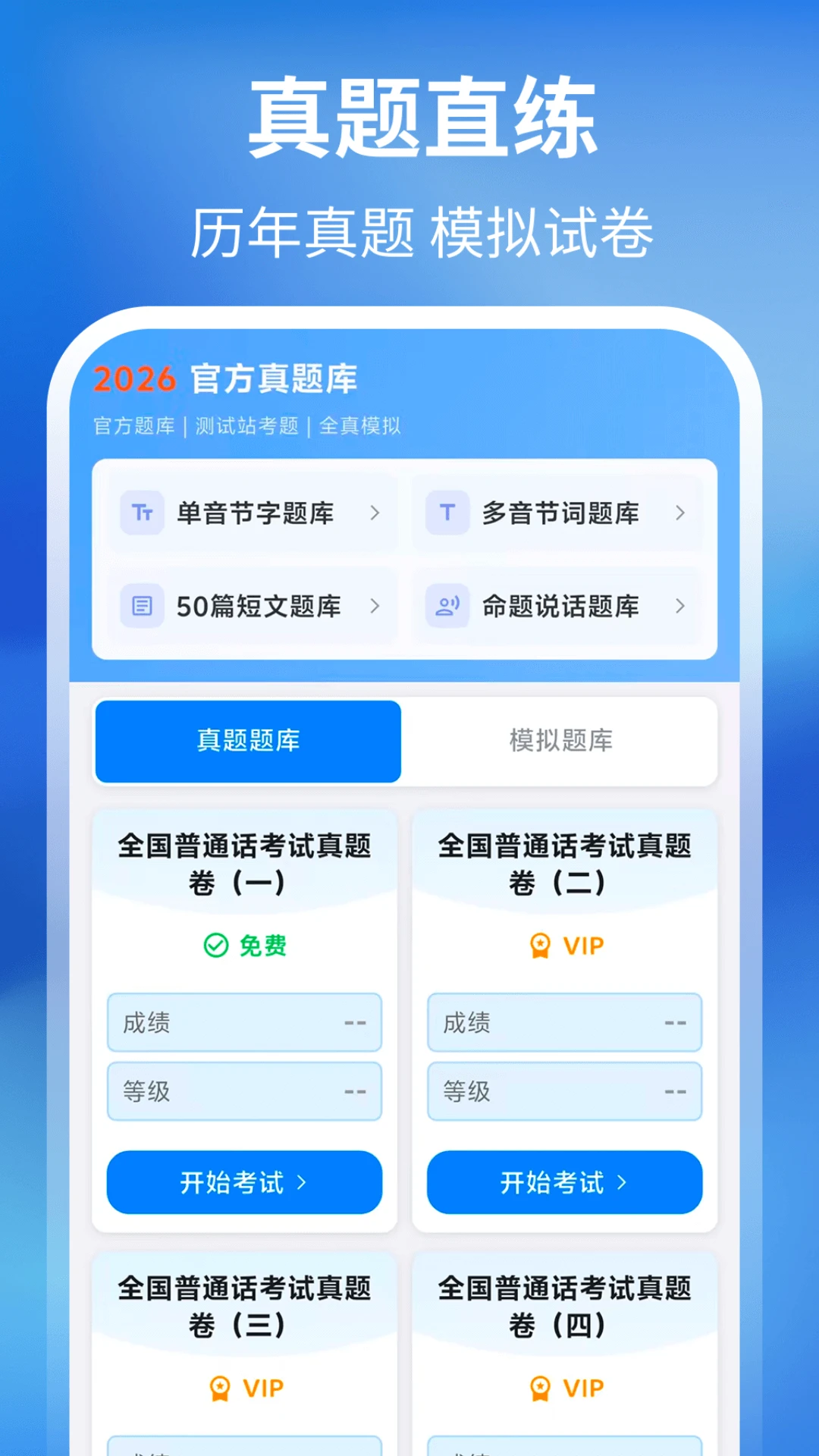Select the 多音节词题库 T icon
This screenshot has height=1456, width=819.
pyautogui.click(x=446, y=513)
